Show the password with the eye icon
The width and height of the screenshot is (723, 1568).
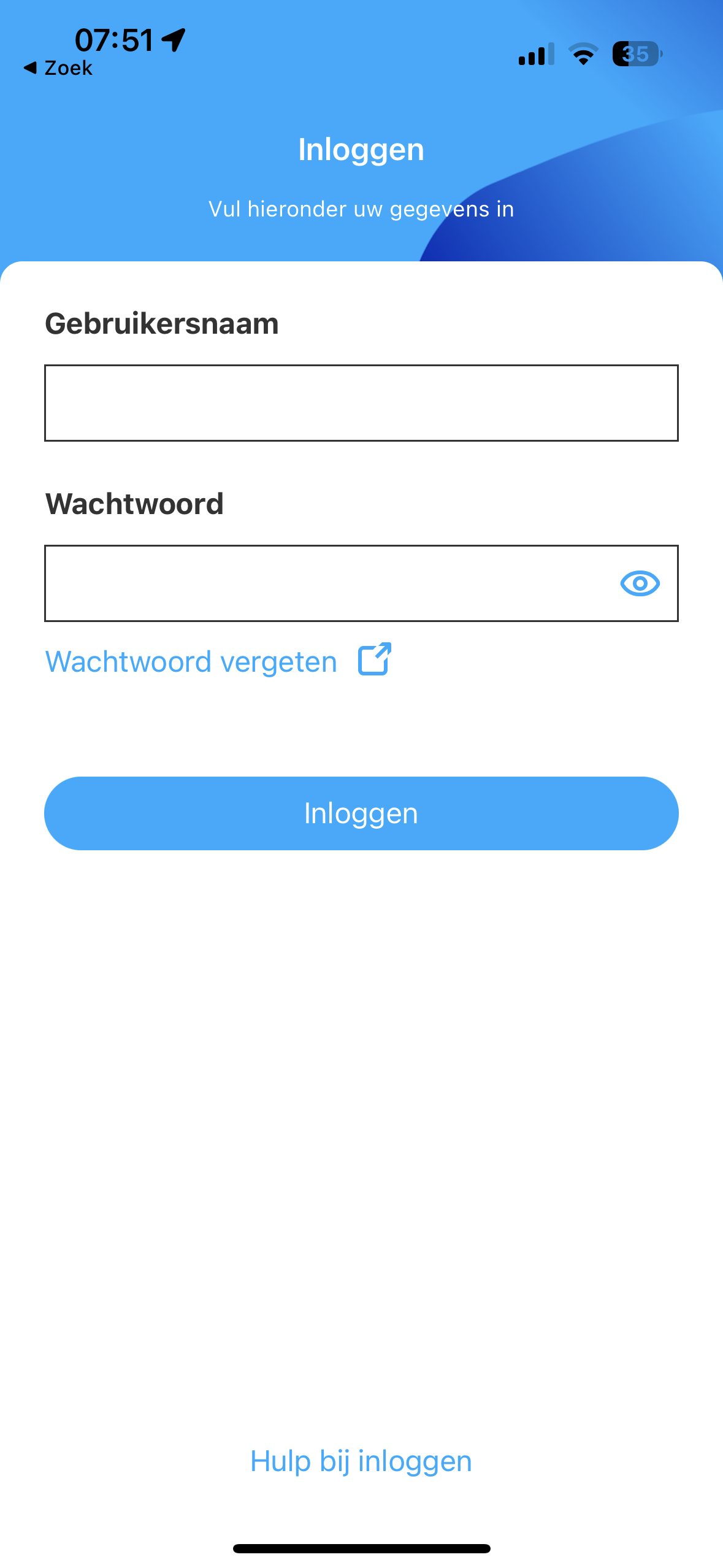(x=640, y=583)
